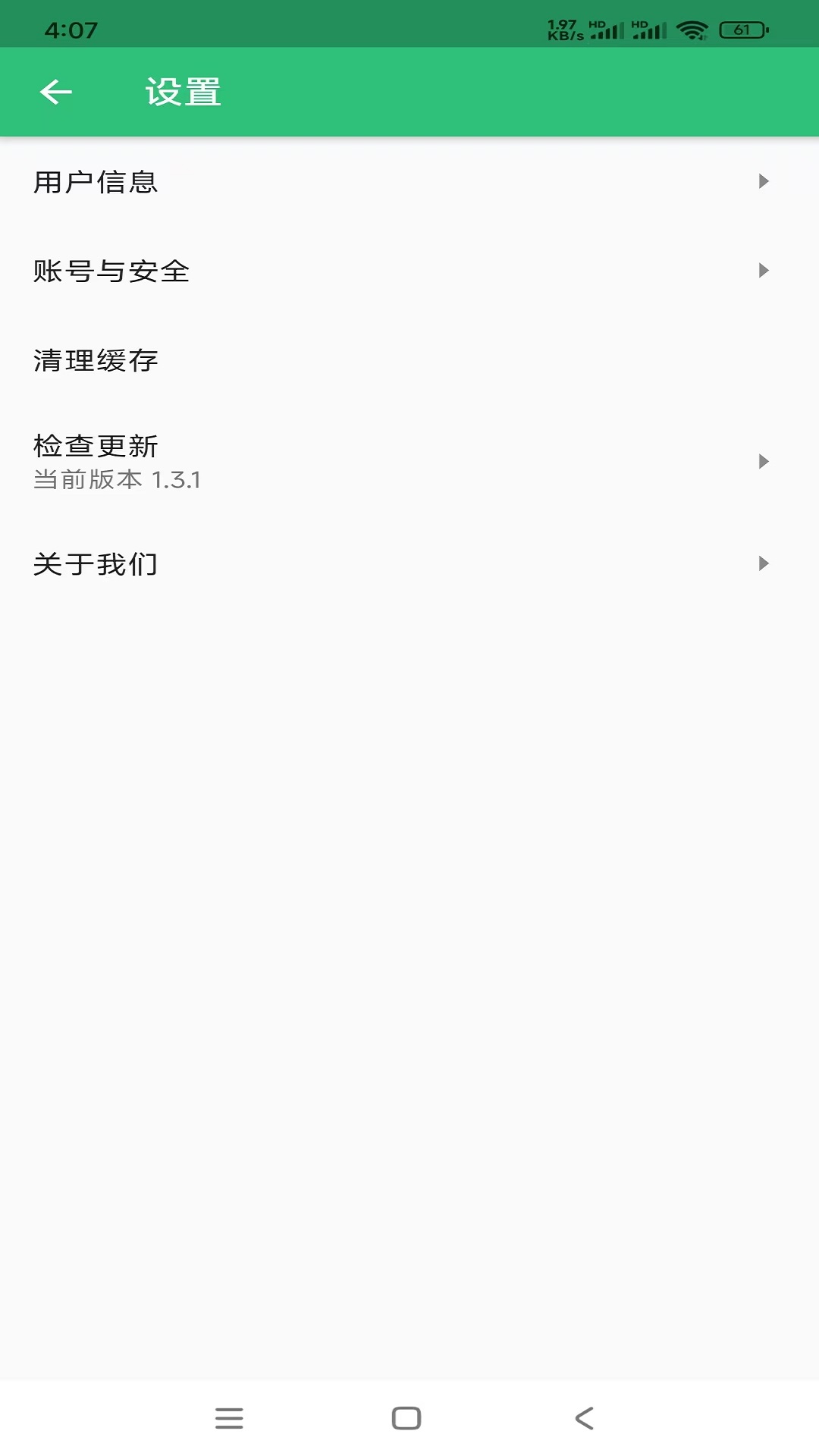Open the 用户信息 settings row
This screenshot has width=819, height=1456.
tap(95, 180)
